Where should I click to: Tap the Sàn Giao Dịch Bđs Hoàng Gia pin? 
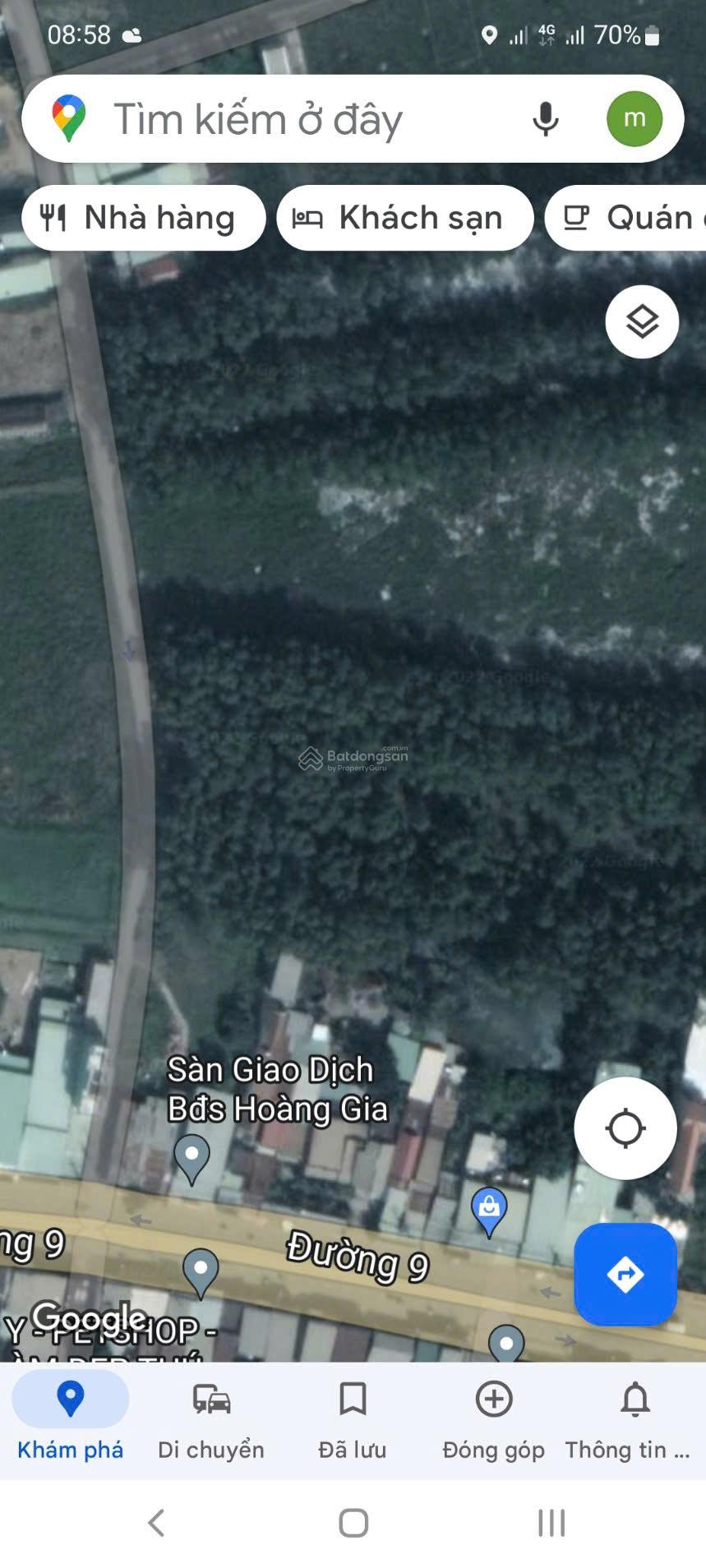(192, 1156)
